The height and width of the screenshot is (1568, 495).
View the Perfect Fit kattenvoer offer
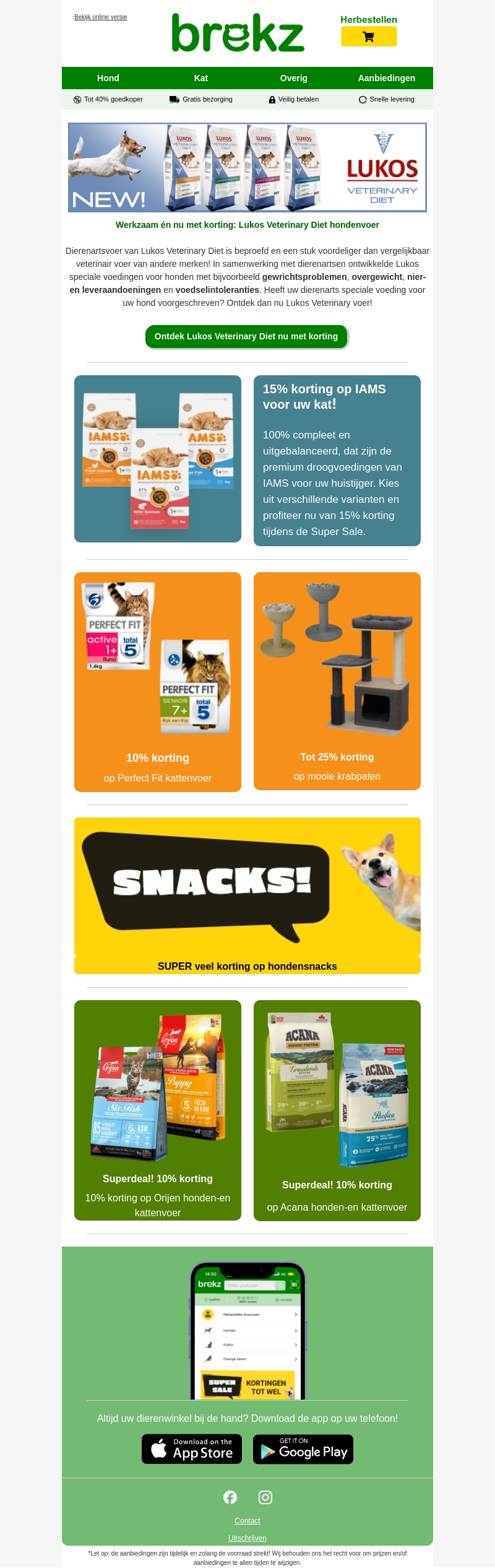click(x=158, y=682)
